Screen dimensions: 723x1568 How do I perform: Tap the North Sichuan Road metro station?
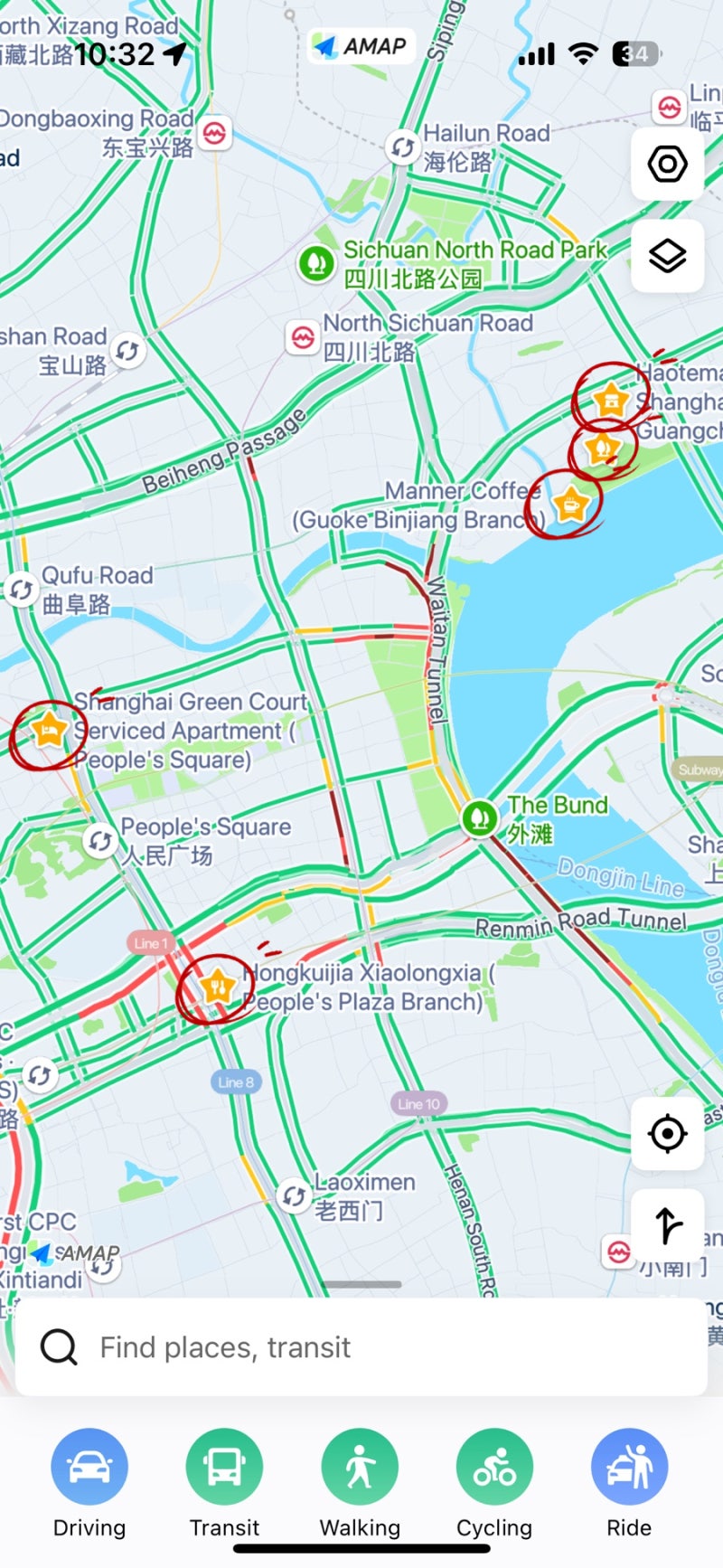point(303,338)
